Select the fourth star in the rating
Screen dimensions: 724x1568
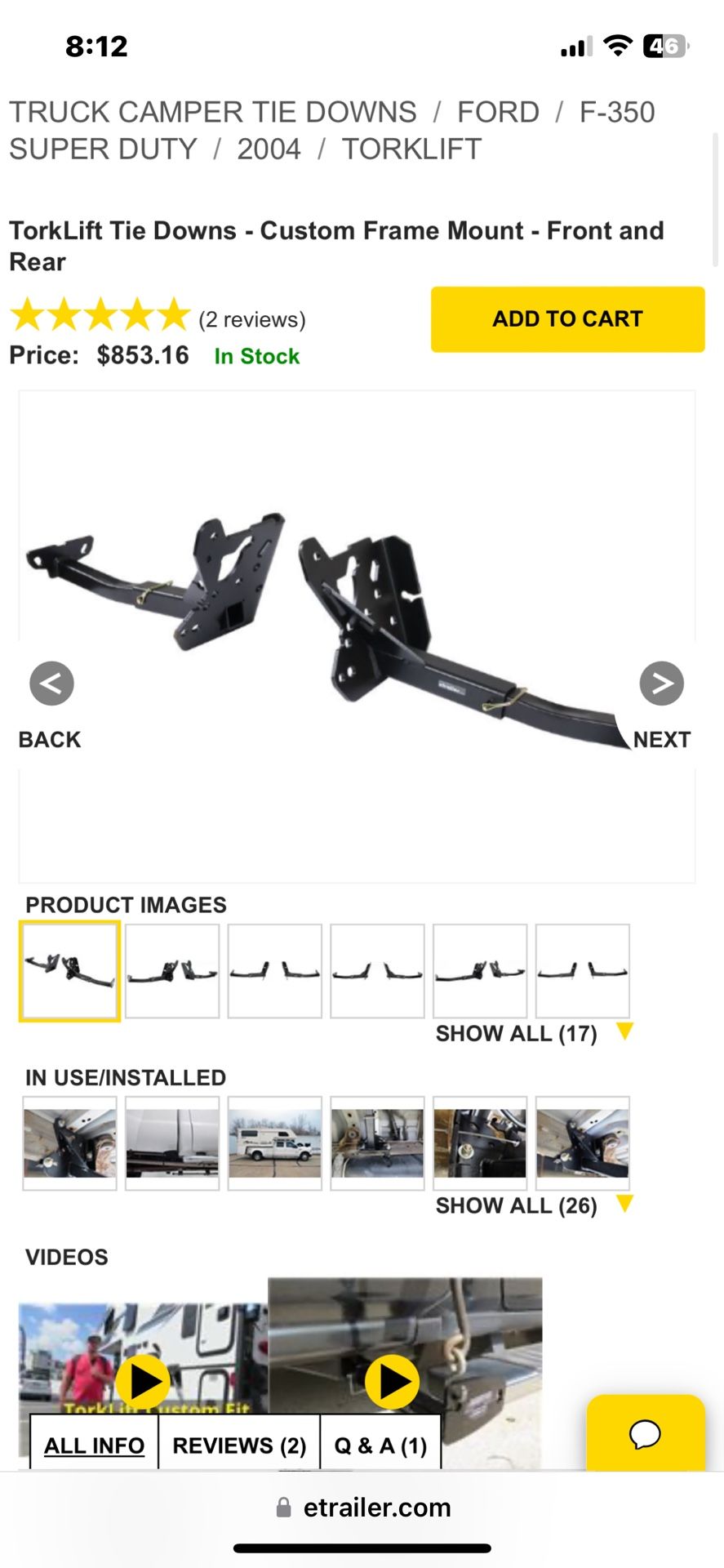coord(135,314)
